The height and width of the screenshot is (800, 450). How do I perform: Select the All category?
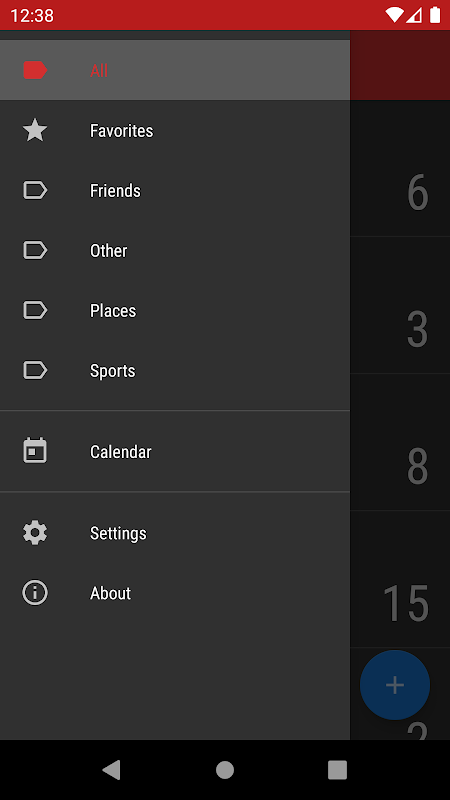[175, 70]
